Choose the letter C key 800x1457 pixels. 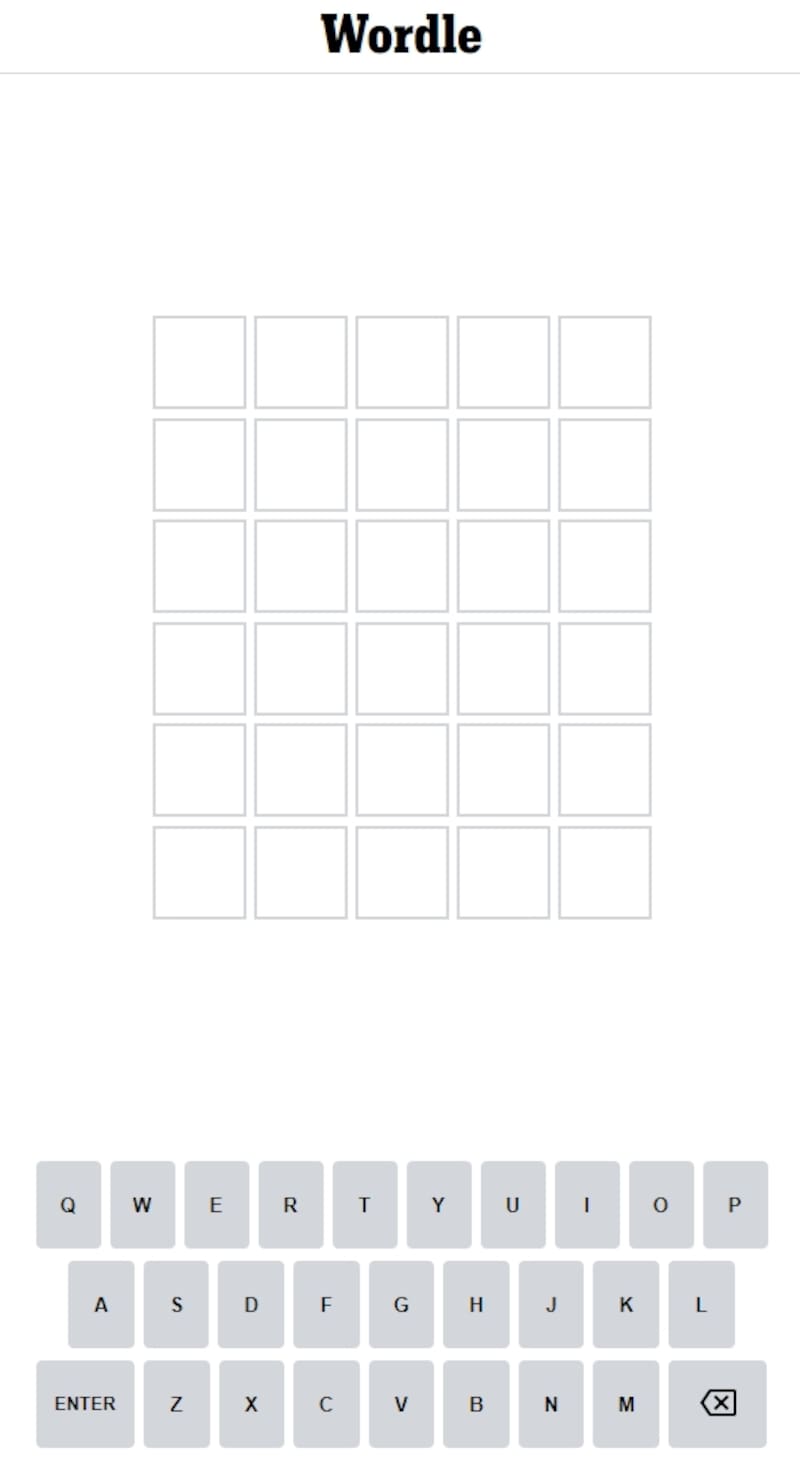(x=326, y=1403)
